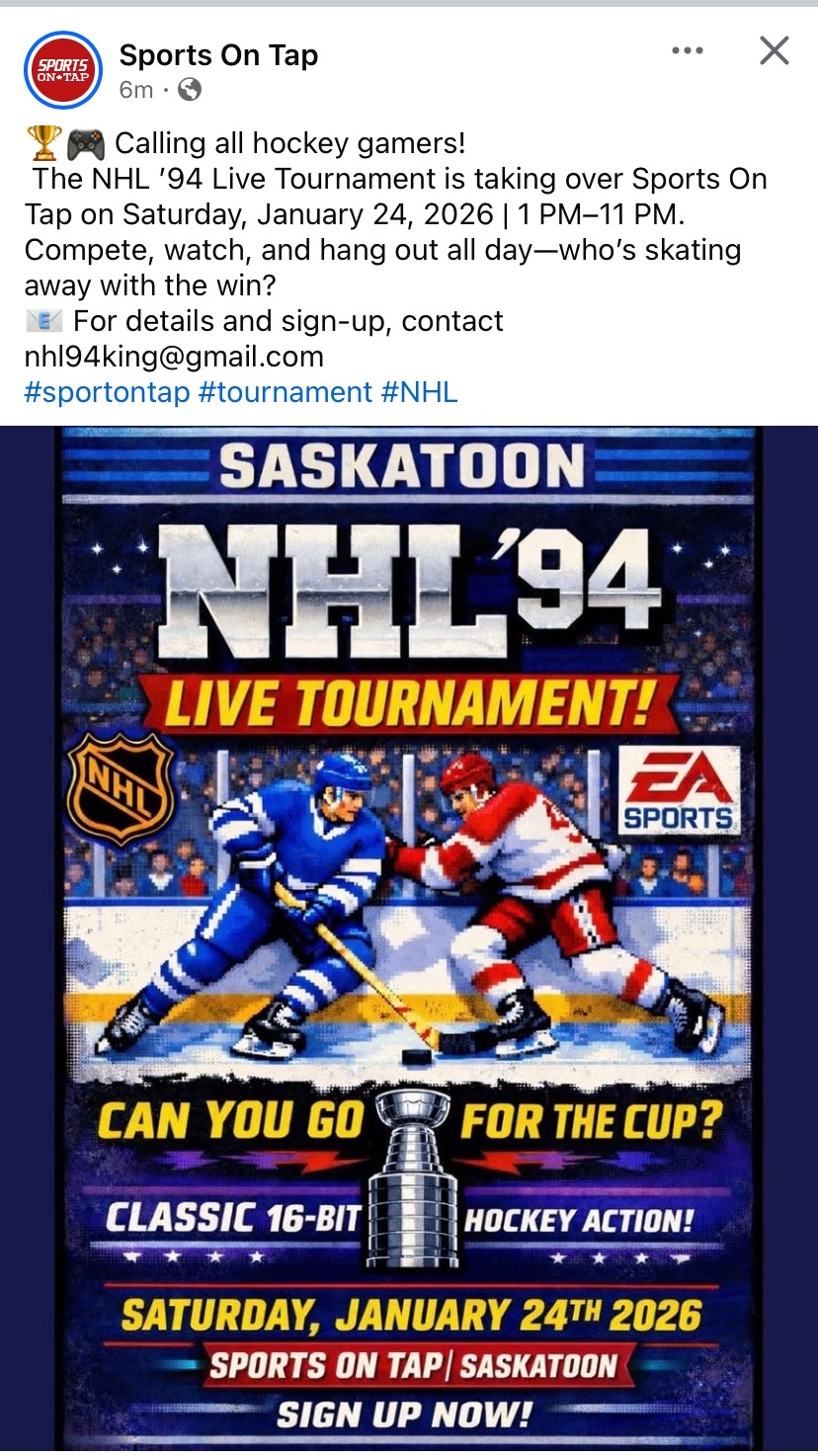The width and height of the screenshot is (818, 1456).
Task: Open the #sportontap hashtag
Action: (x=107, y=392)
